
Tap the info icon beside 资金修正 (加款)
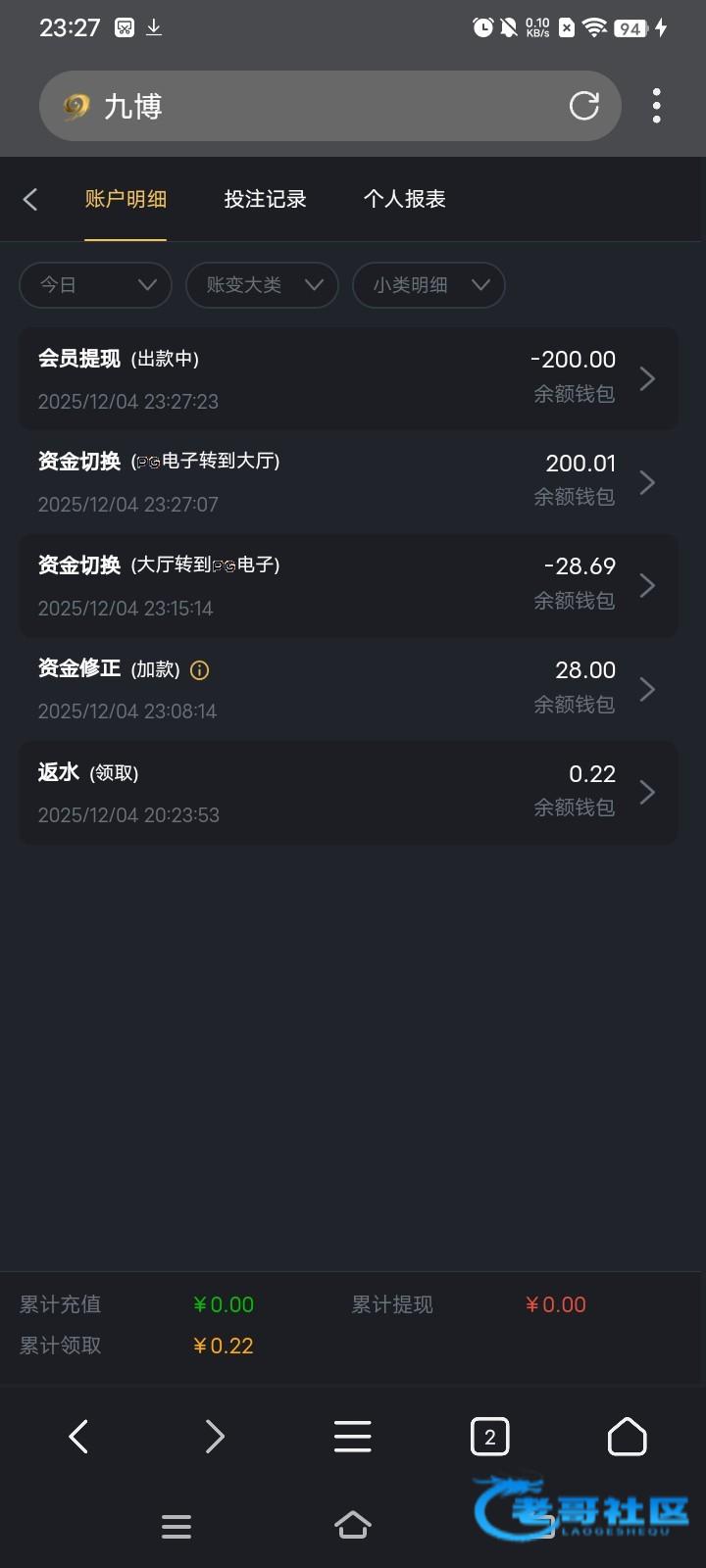(x=200, y=670)
